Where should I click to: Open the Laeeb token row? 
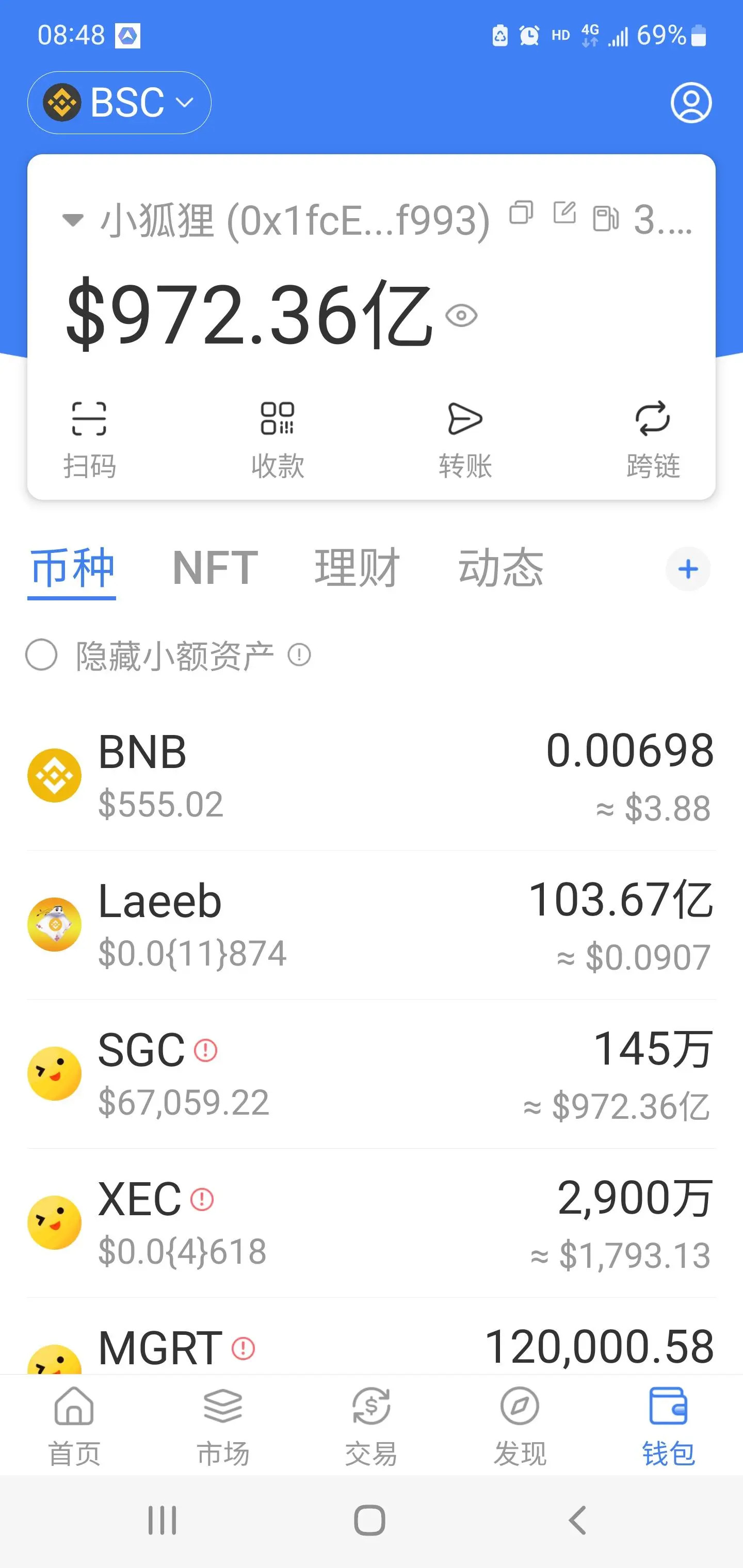(372, 925)
